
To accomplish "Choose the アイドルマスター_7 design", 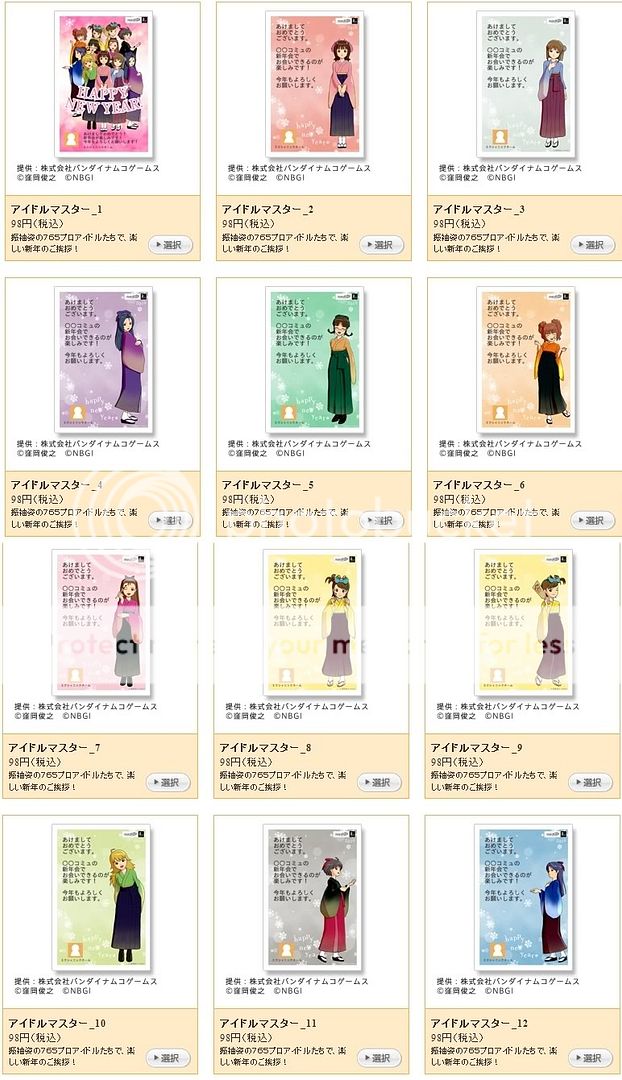I will pos(168,783).
